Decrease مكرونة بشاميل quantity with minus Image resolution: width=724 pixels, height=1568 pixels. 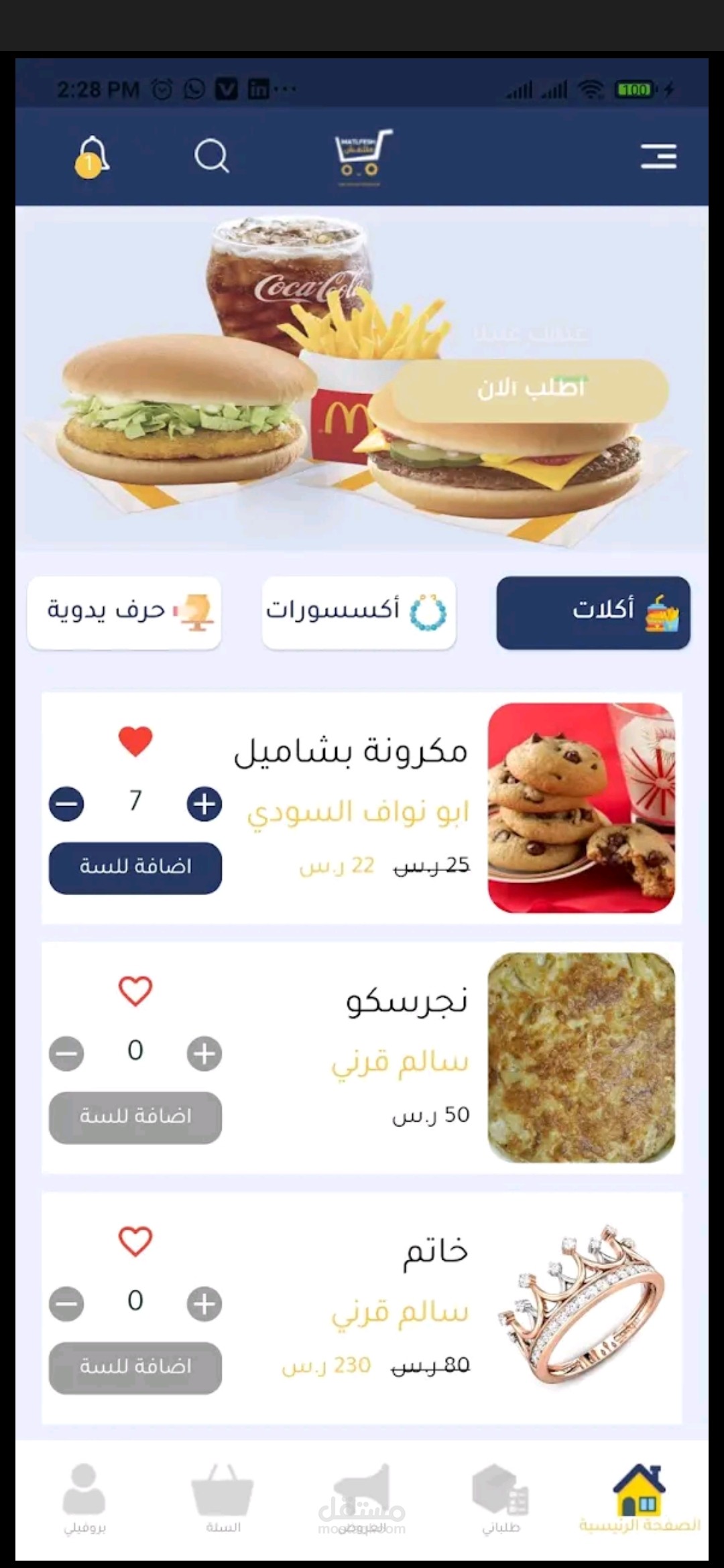(66, 803)
